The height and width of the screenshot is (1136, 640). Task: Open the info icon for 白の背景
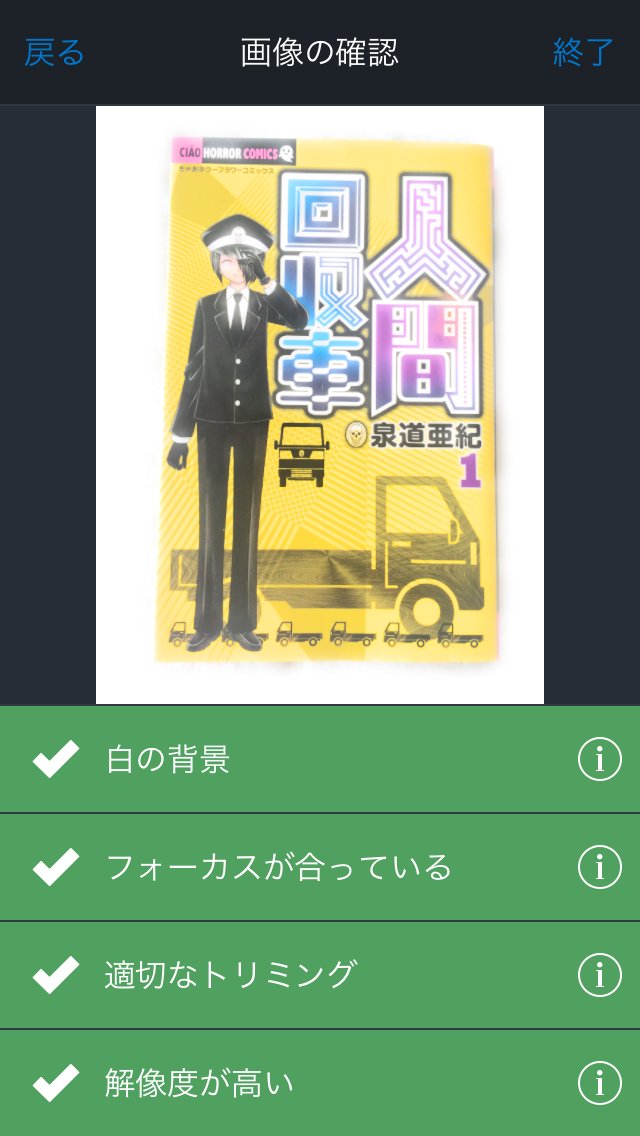click(x=599, y=759)
